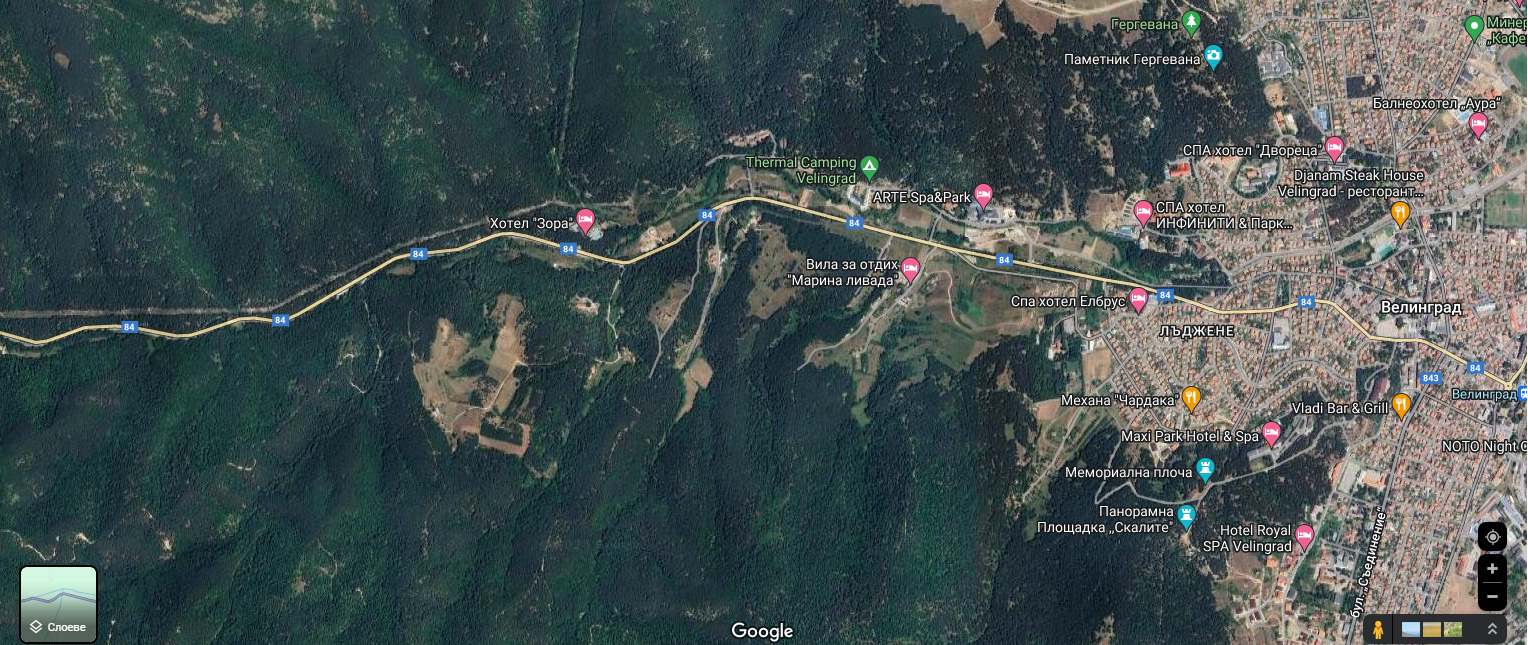Select the Vladi Bar & Grill marker
Image resolution: width=1528 pixels, height=645 pixels.
point(1400,404)
